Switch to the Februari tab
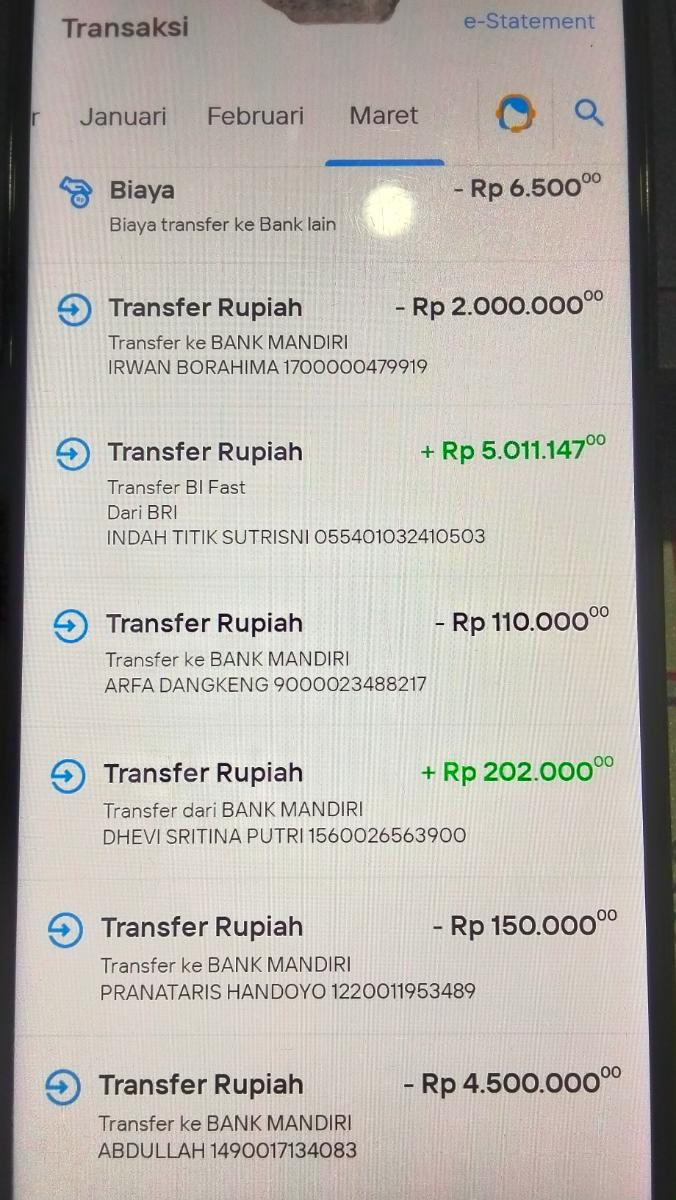Image resolution: width=676 pixels, height=1200 pixels. (255, 116)
